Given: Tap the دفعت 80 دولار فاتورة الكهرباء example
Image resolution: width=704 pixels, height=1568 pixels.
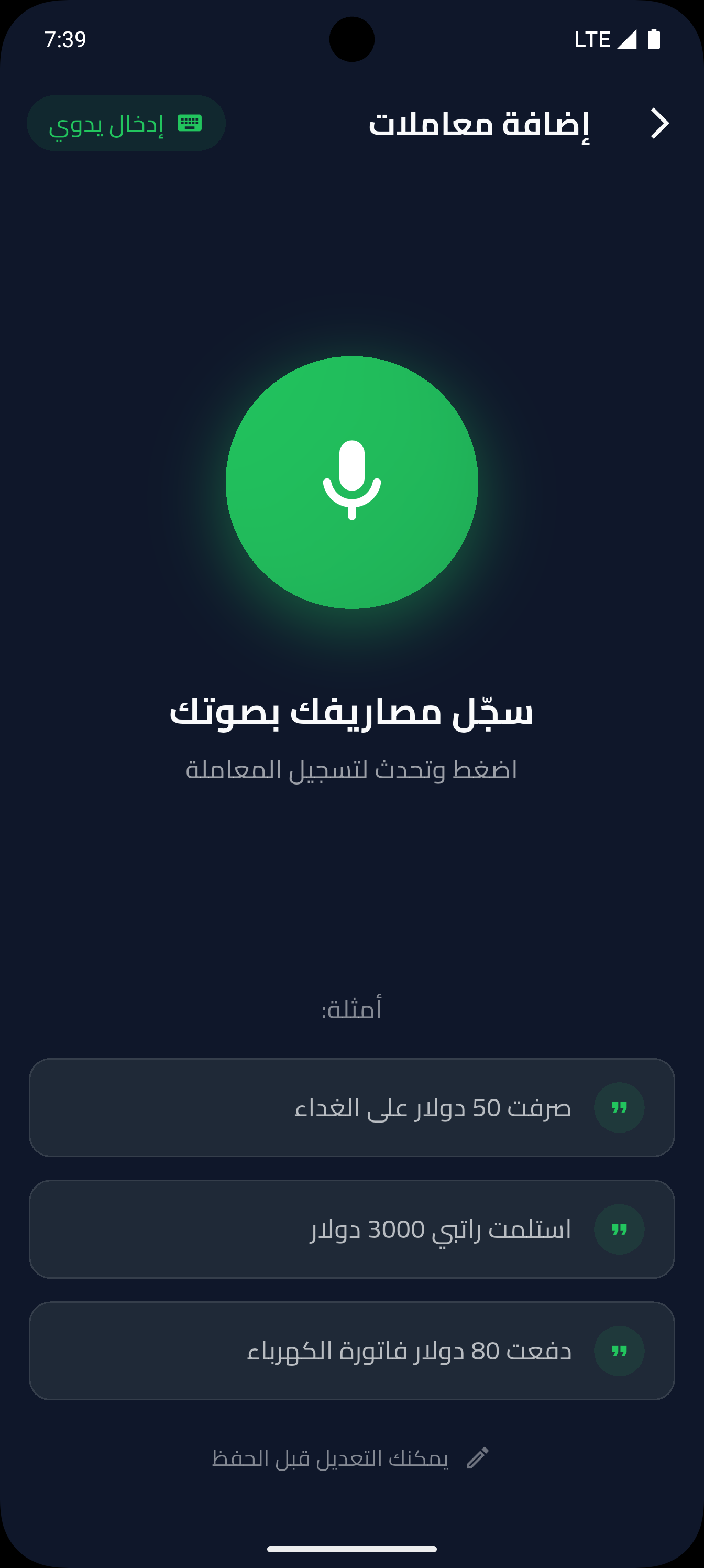Looking at the screenshot, I should [351, 1351].
